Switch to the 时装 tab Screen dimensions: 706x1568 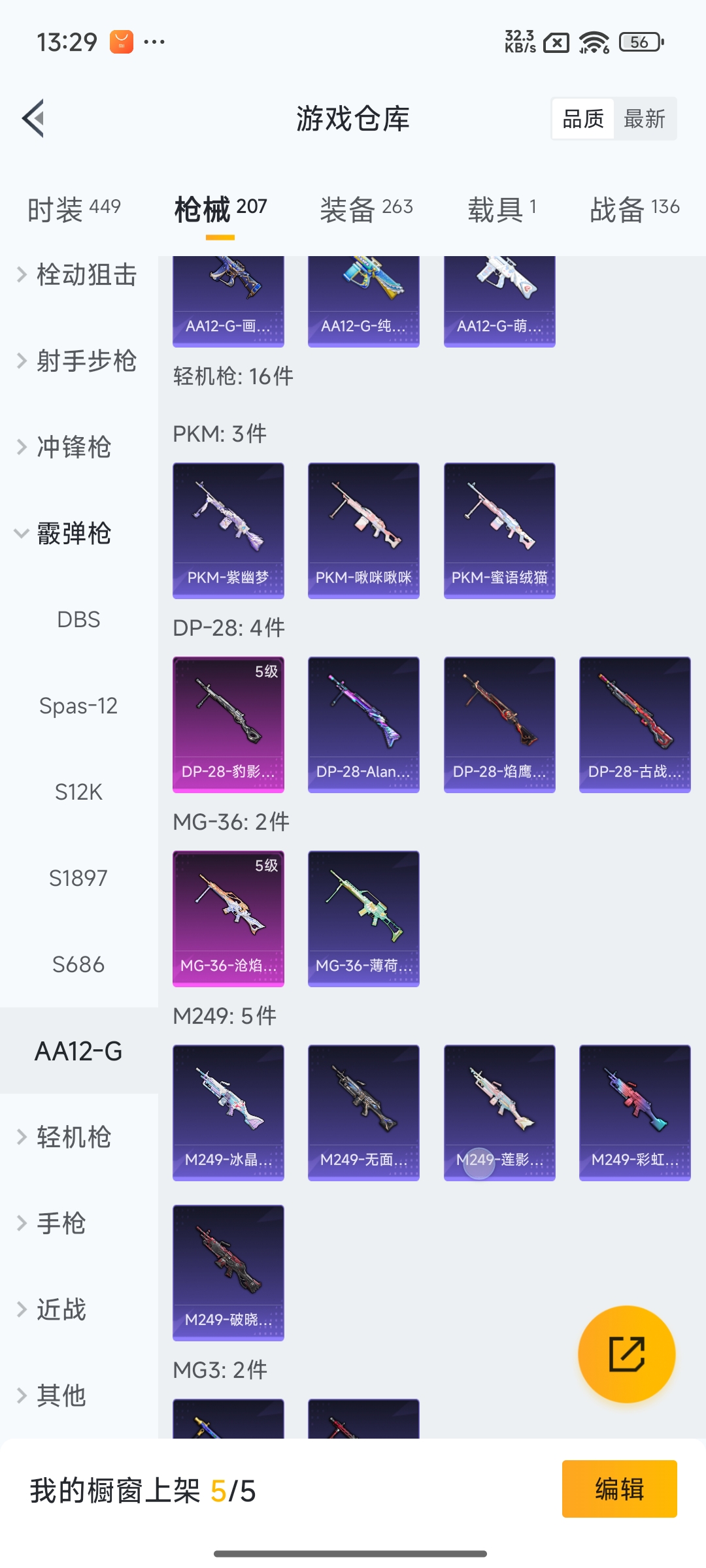[x=74, y=209]
